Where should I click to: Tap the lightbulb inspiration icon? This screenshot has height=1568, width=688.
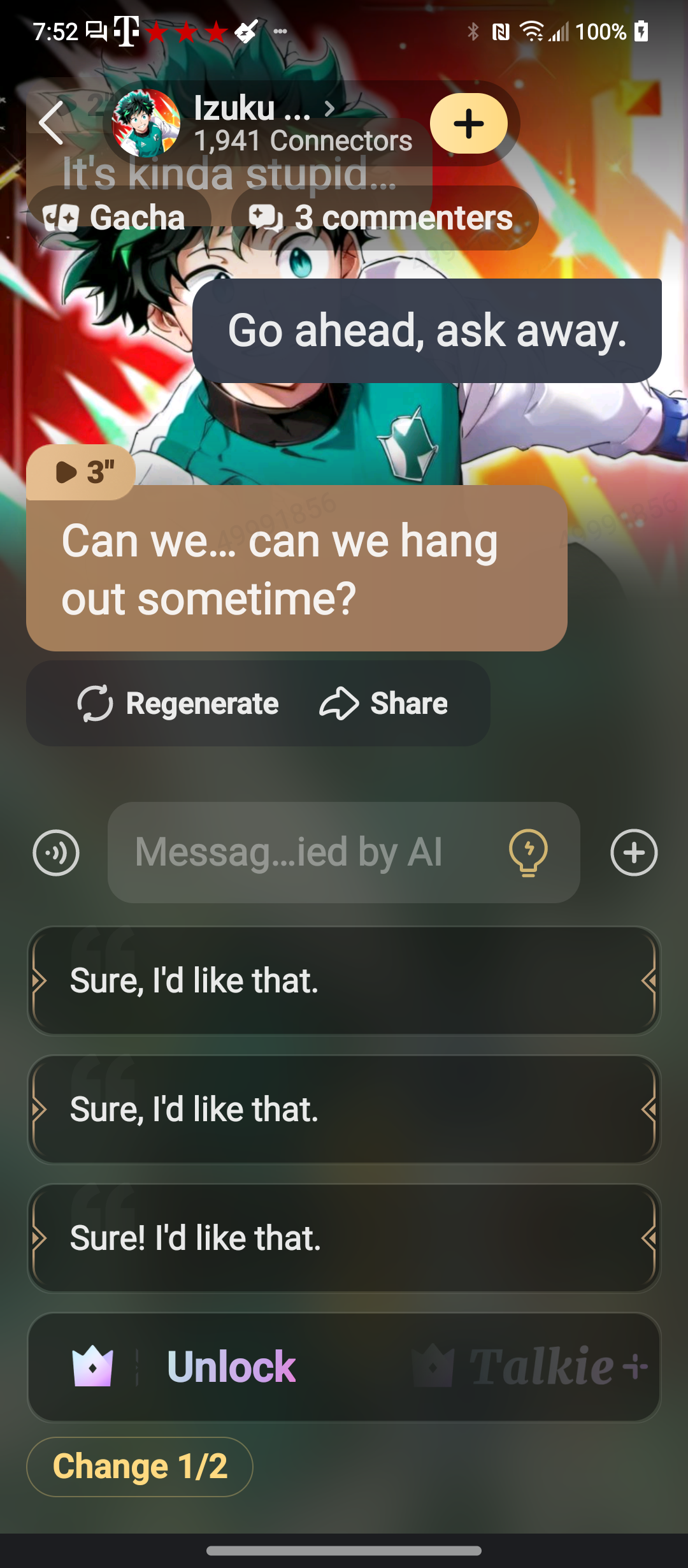point(528,852)
